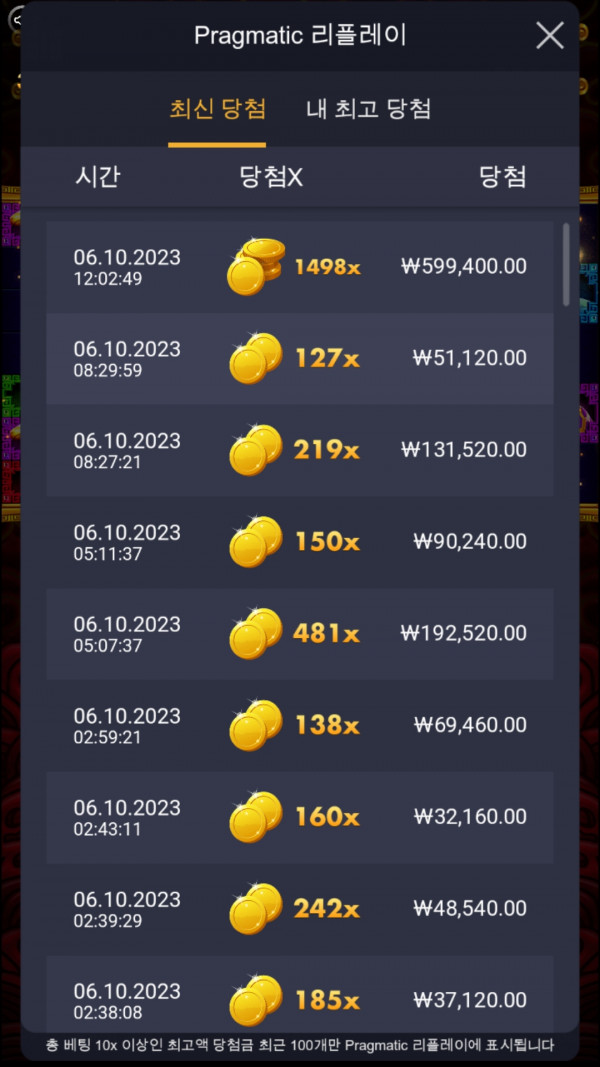This screenshot has height=1067, width=600.
Task: Watch the 138x win replay at 02:59:21
Action: 300,726
